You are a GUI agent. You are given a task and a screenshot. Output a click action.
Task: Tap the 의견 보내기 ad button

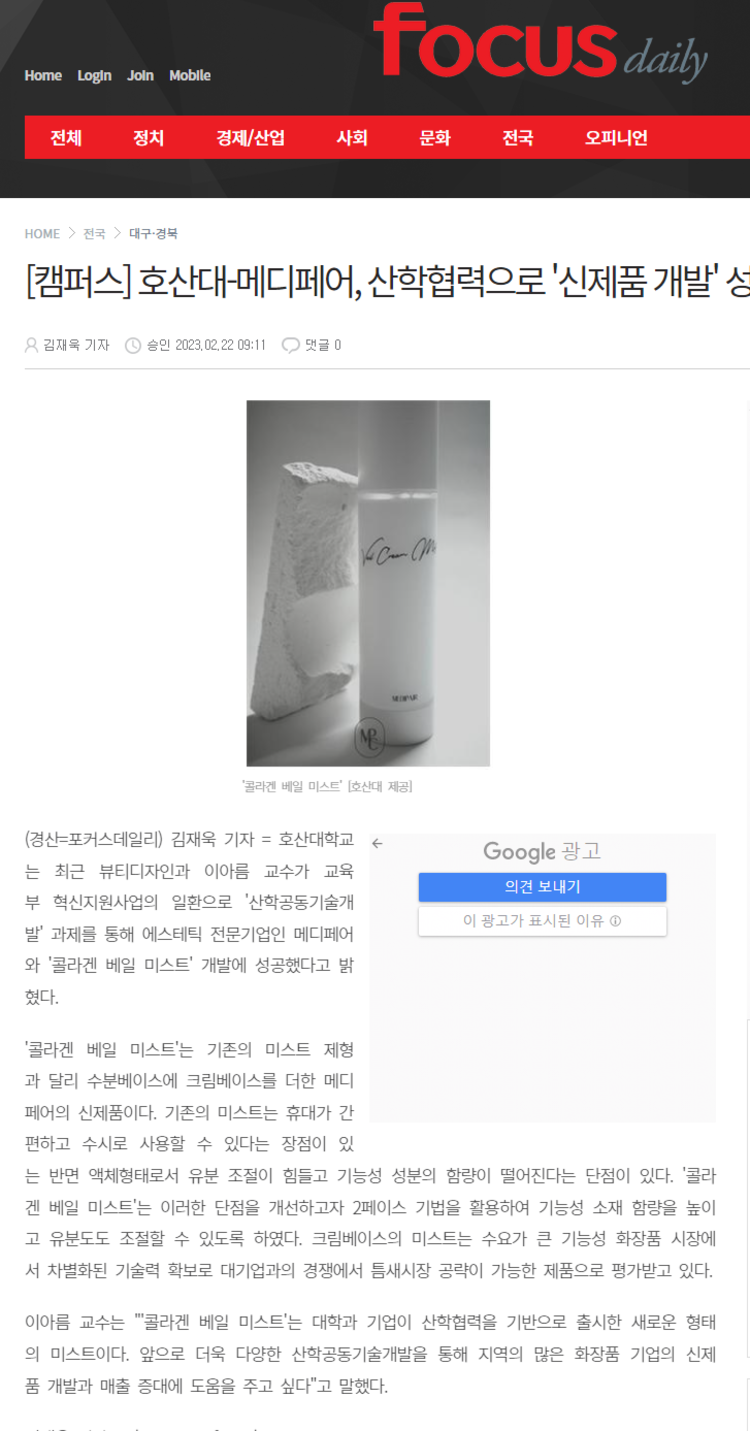point(542,887)
